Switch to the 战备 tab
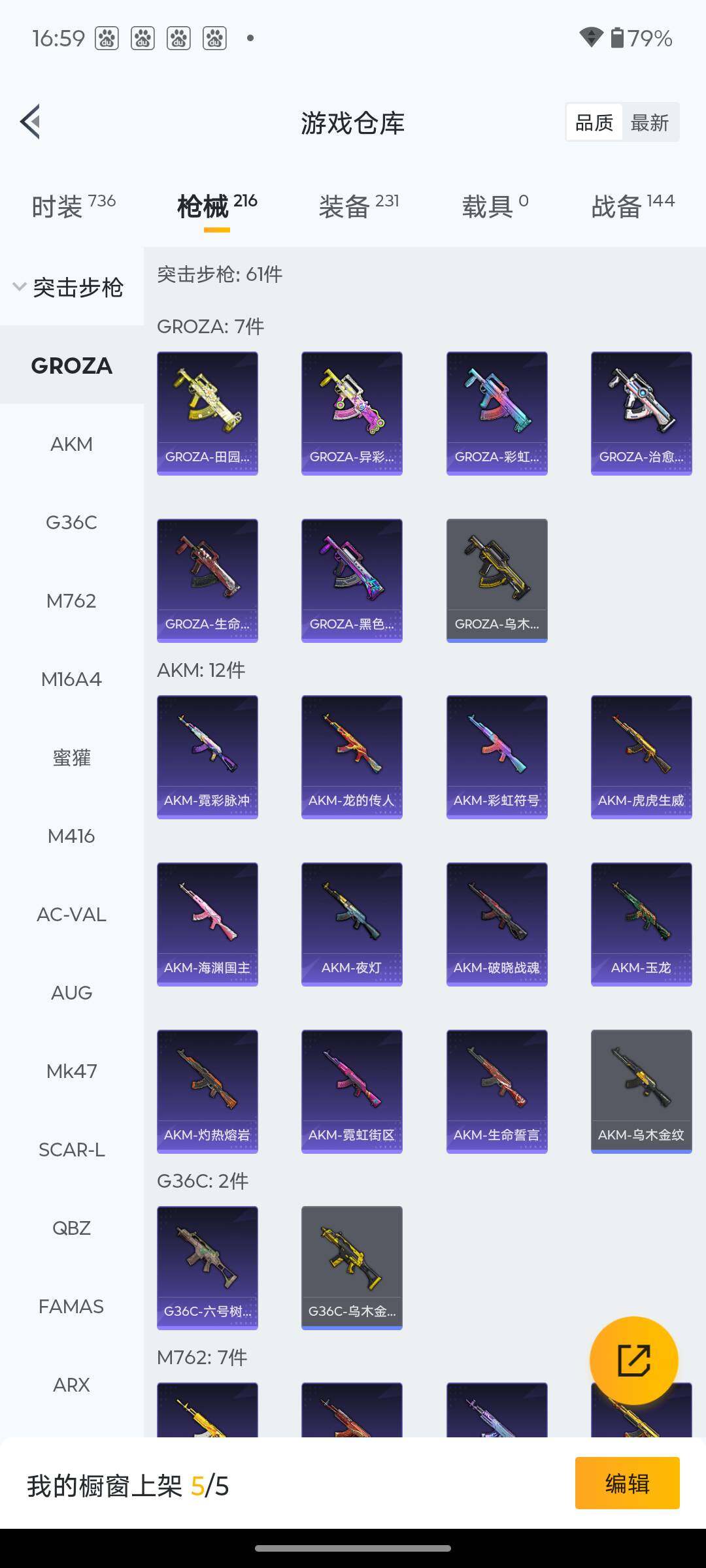Screen dimensions: 706x1568 632,206
